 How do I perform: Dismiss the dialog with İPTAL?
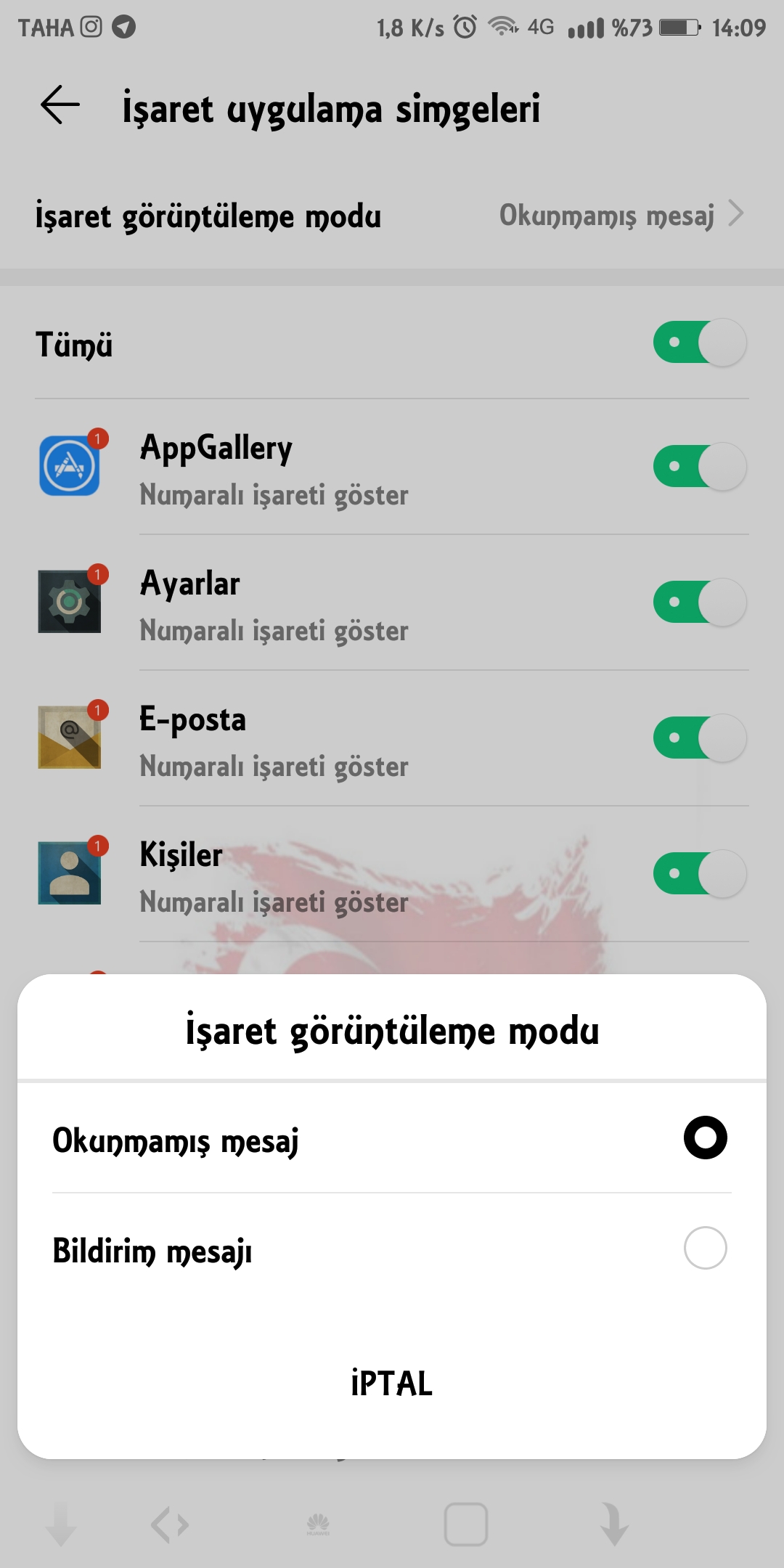[391, 1383]
